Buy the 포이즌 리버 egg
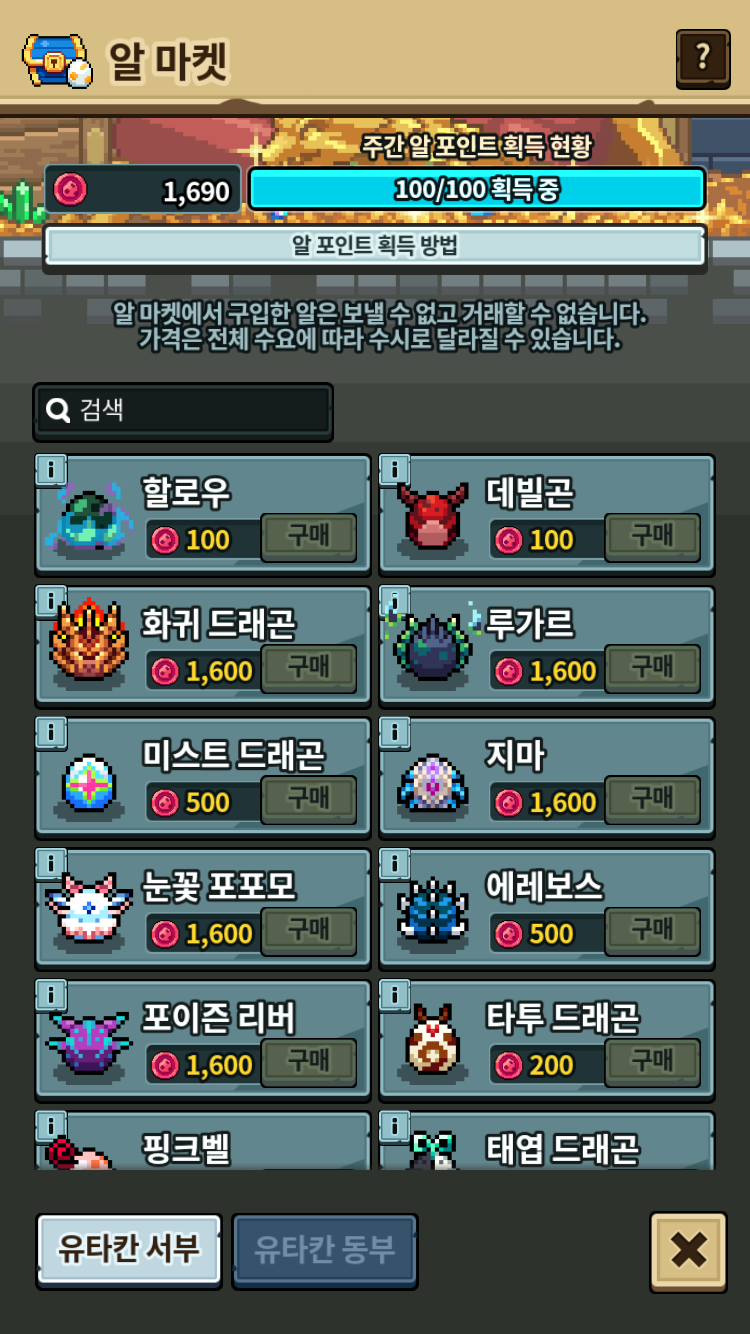 tap(308, 1063)
